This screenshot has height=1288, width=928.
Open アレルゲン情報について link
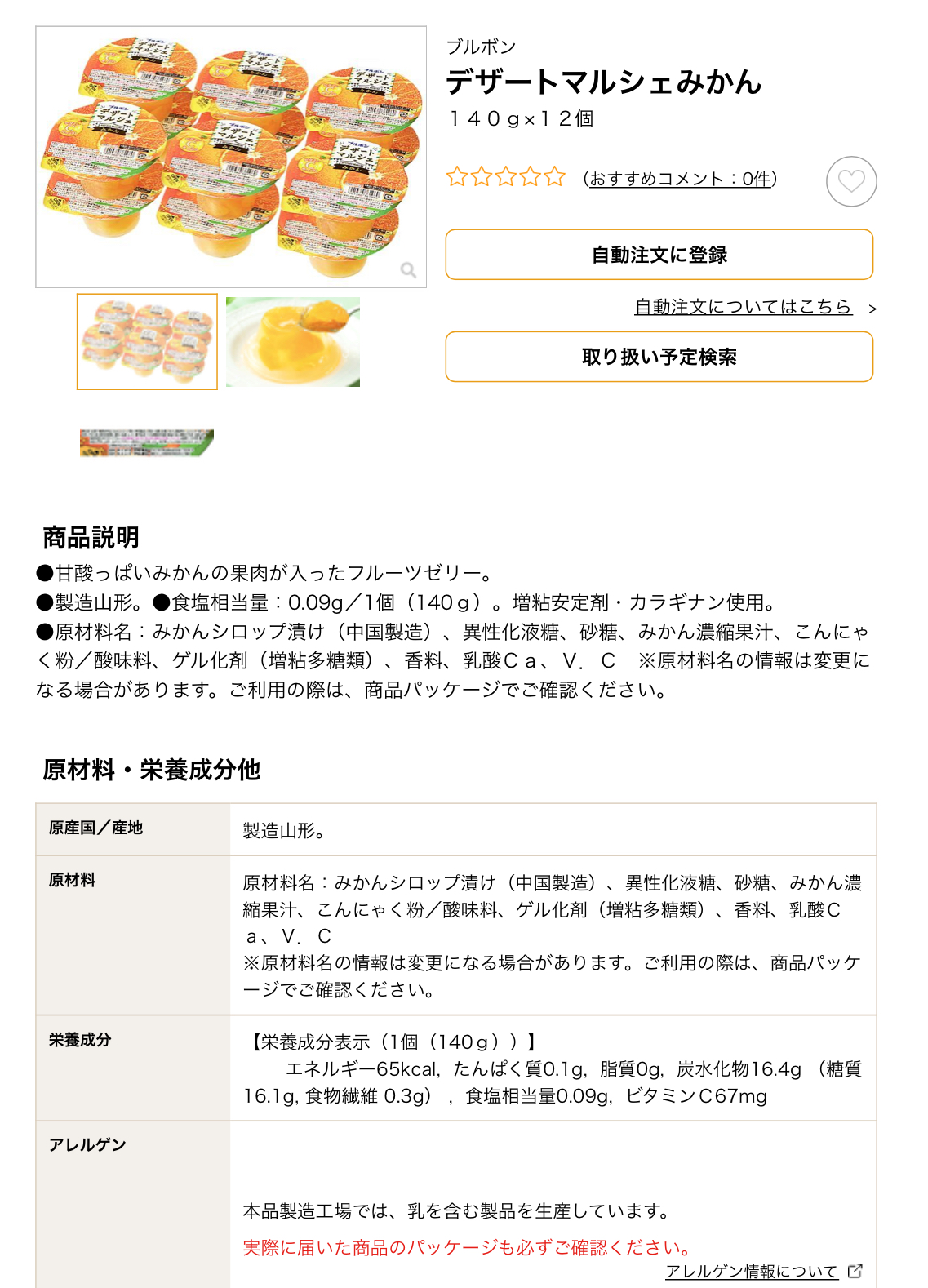tap(752, 1271)
